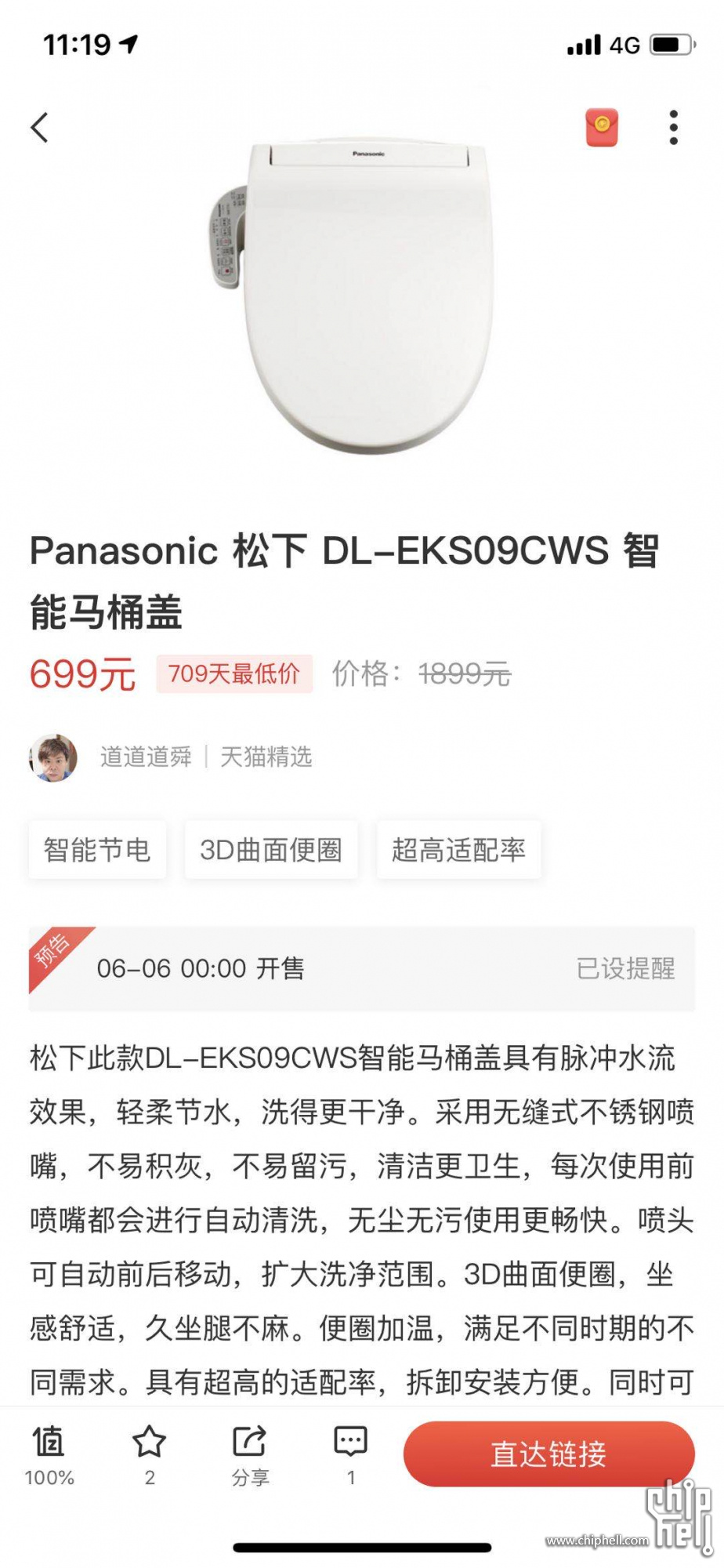Open author 道道道舜's profile
724x1568 pixels.
click(146, 757)
